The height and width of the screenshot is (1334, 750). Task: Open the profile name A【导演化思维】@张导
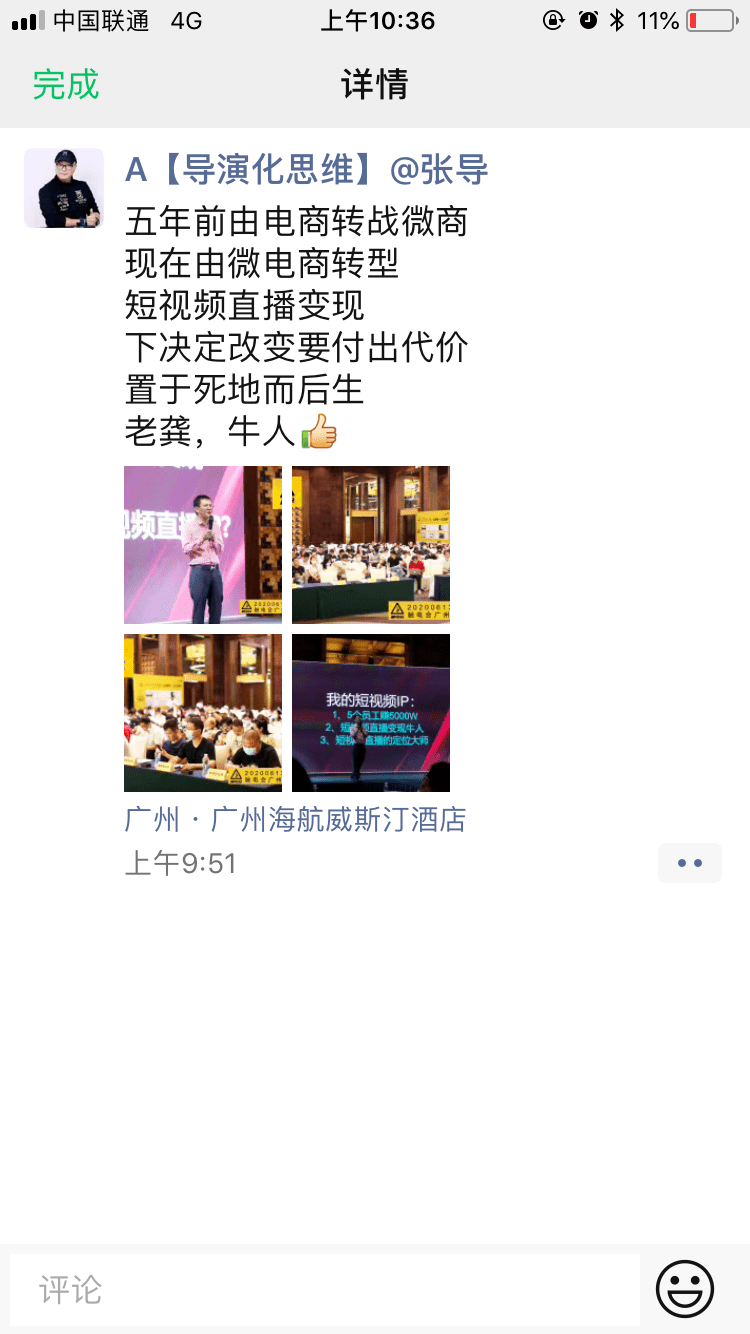pos(306,170)
